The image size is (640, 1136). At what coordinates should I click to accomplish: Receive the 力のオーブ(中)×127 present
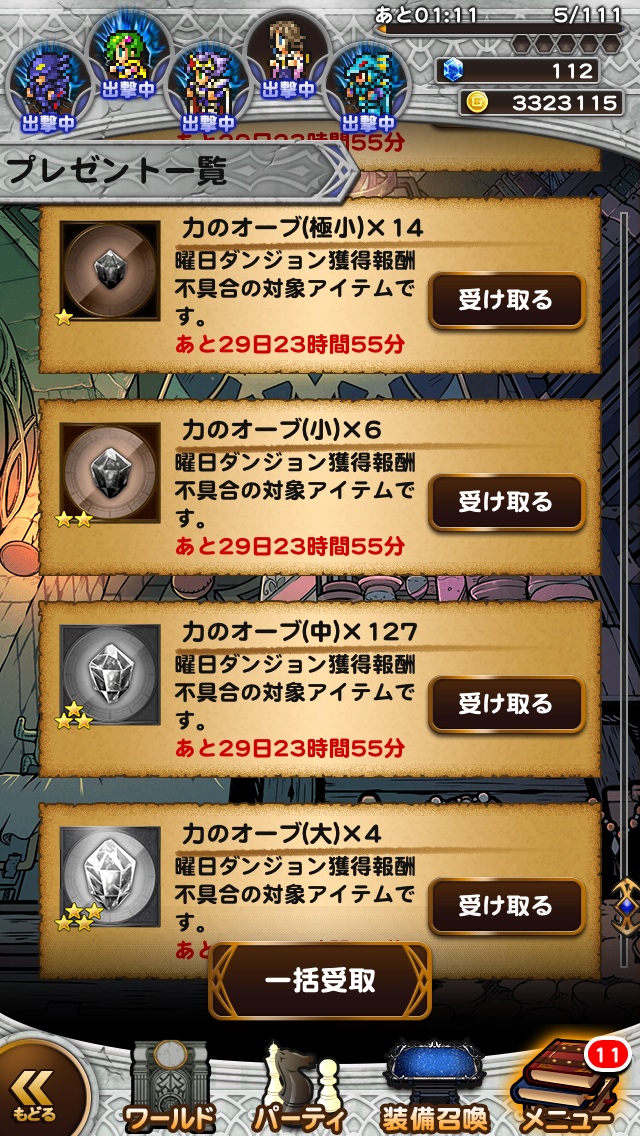pos(506,704)
